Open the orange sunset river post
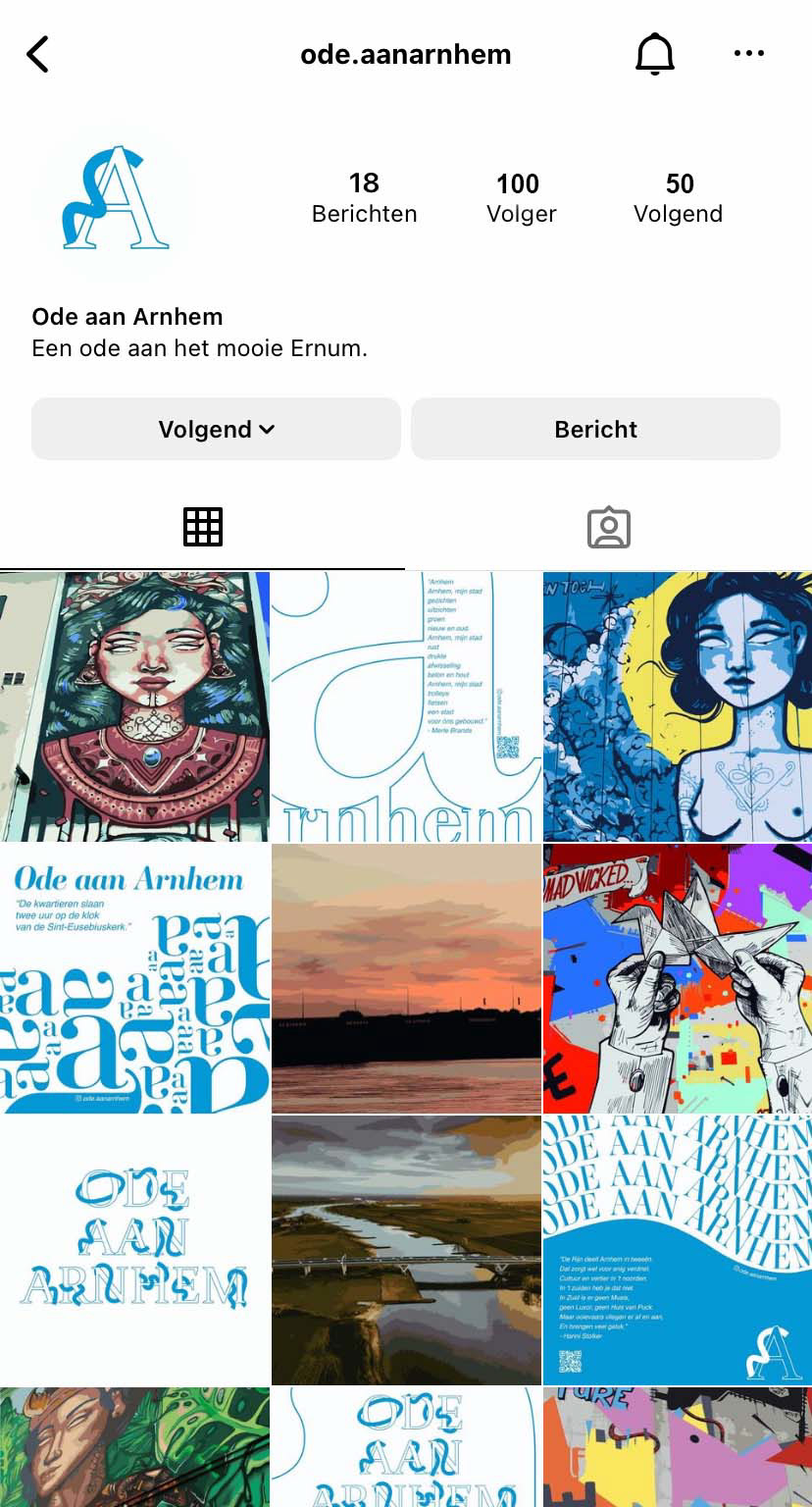Image resolution: width=812 pixels, height=1507 pixels. tap(406, 978)
